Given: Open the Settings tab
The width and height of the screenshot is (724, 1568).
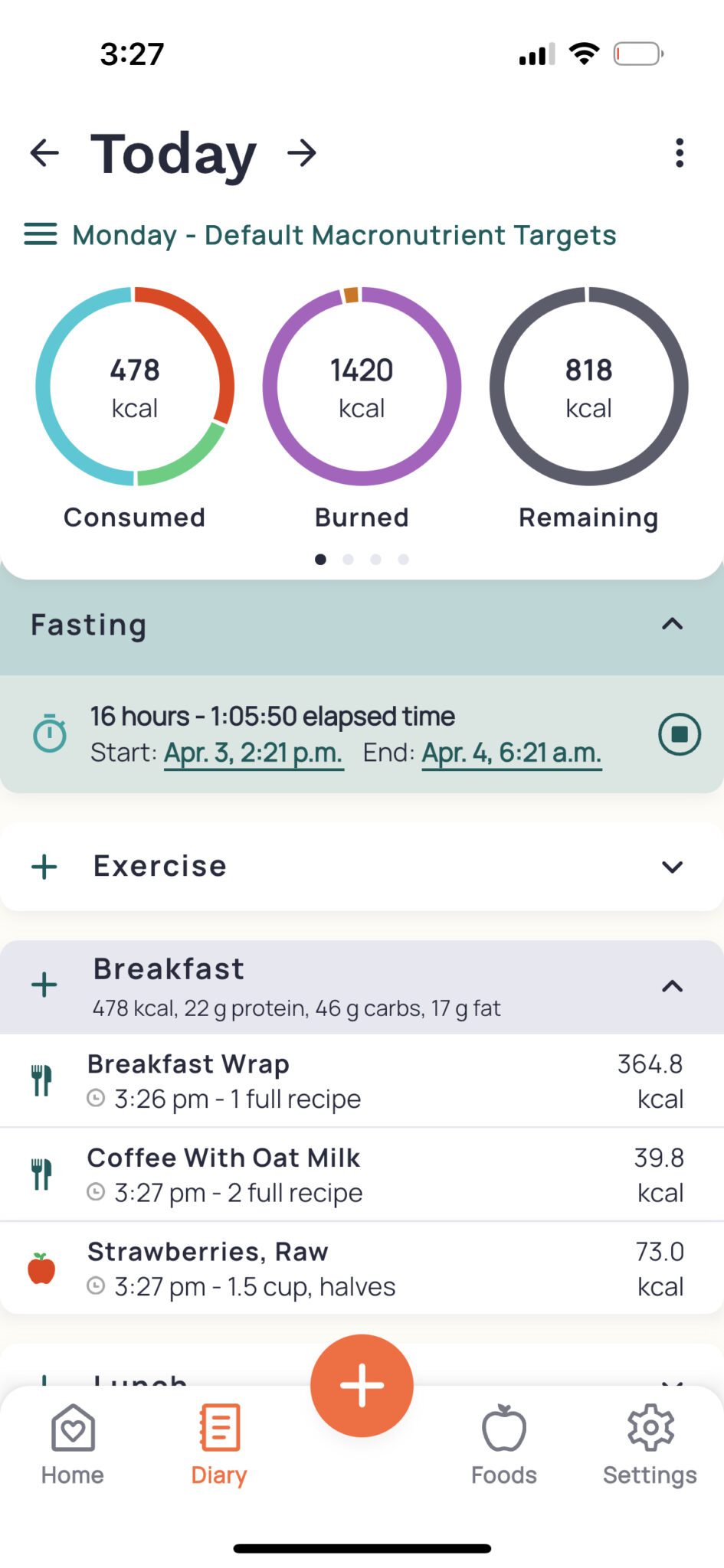Looking at the screenshot, I should pos(650,1443).
